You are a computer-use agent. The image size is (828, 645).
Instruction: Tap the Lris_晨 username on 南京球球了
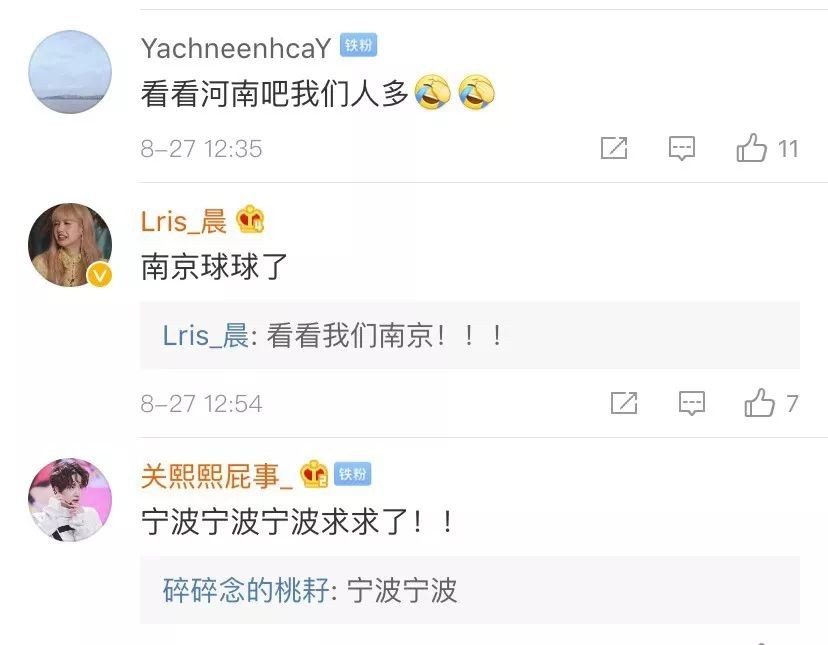coord(185,221)
